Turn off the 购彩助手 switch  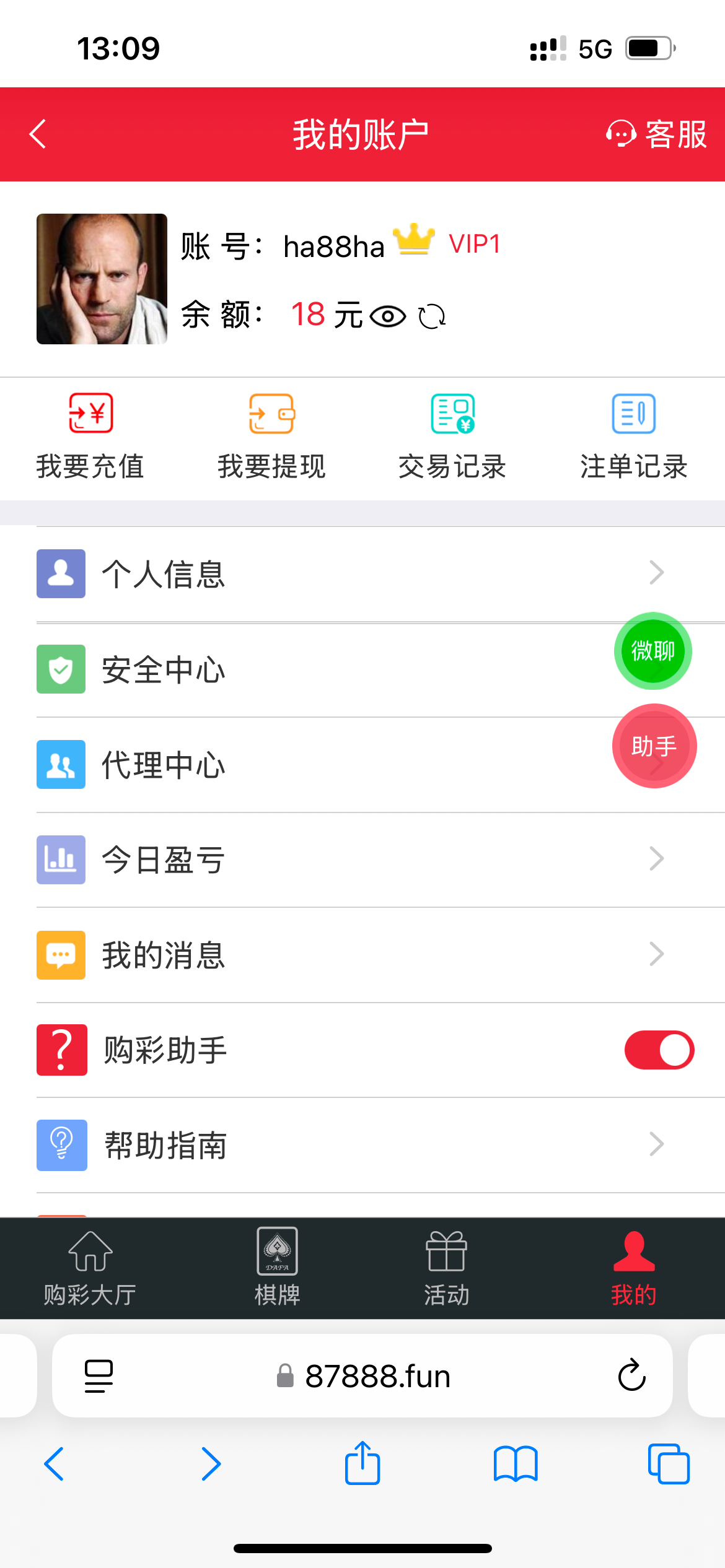point(659,1050)
